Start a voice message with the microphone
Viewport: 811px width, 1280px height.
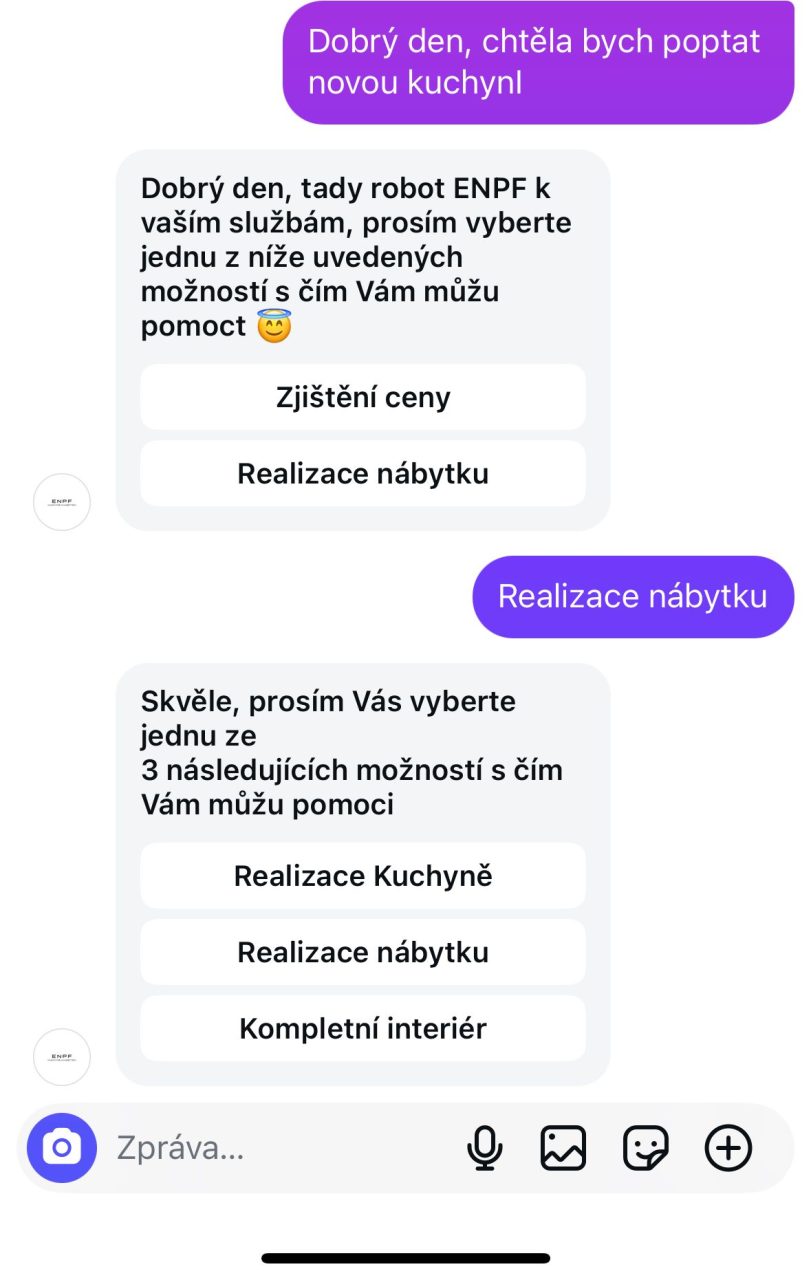[x=485, y=1148]
